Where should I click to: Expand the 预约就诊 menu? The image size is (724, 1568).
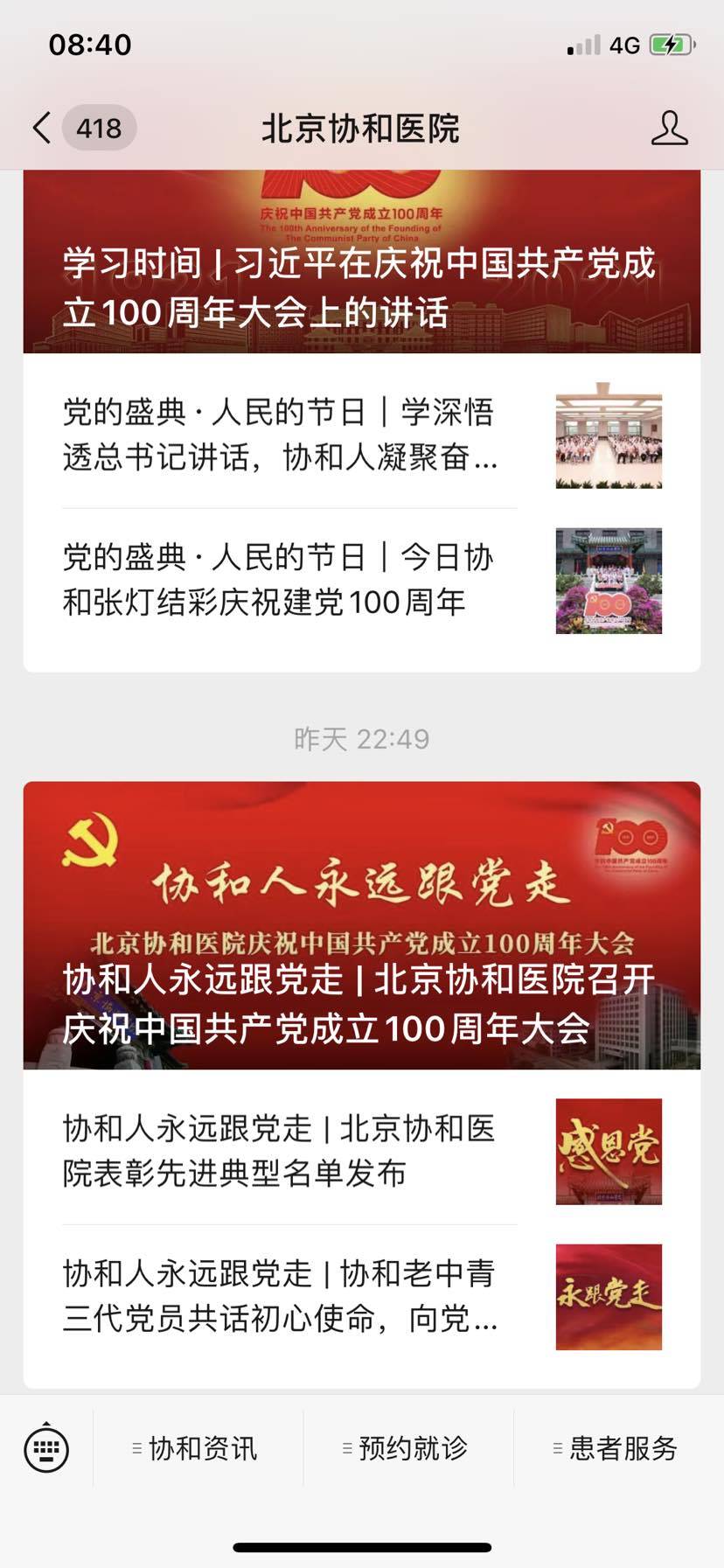[x=407, y=1448]
